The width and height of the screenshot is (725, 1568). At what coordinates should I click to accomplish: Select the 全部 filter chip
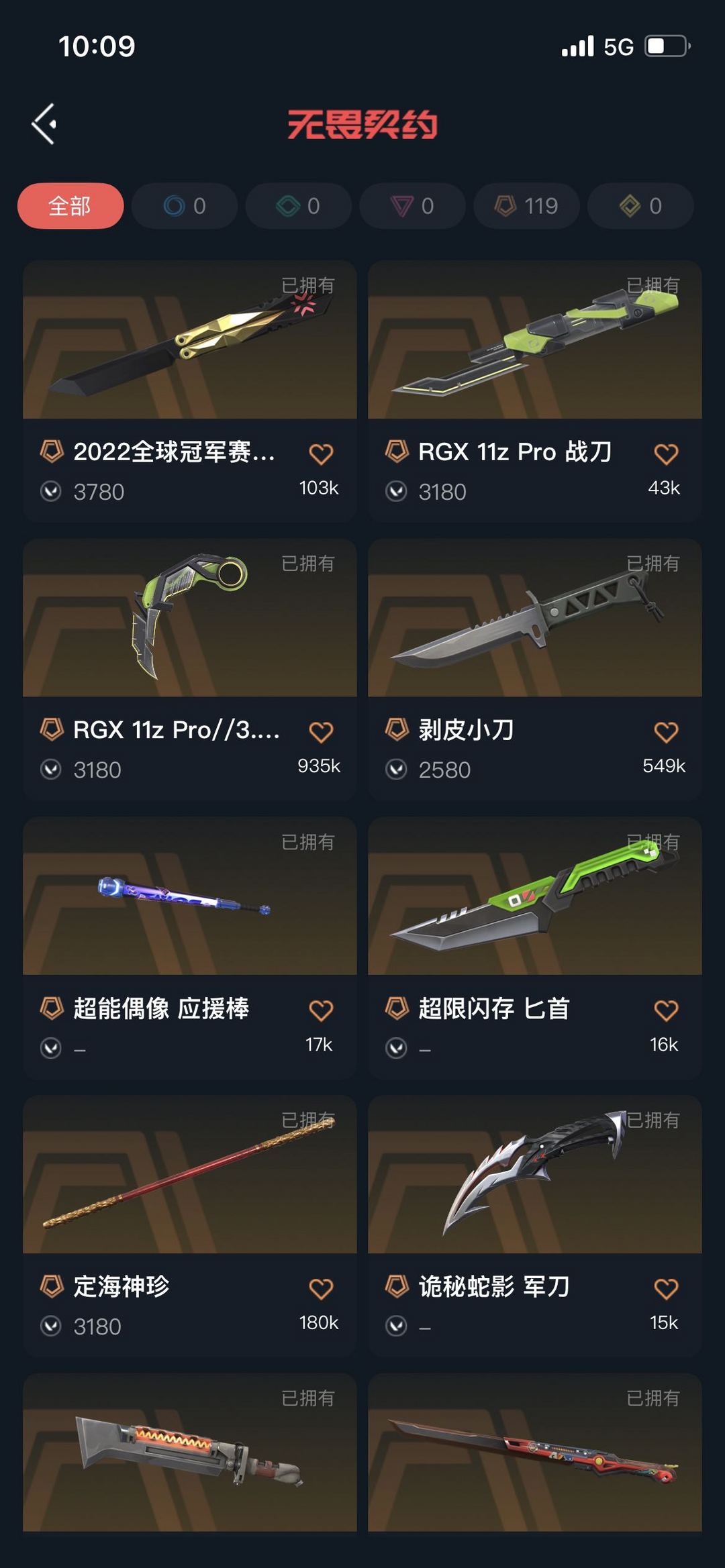click(x=70, y=205)
